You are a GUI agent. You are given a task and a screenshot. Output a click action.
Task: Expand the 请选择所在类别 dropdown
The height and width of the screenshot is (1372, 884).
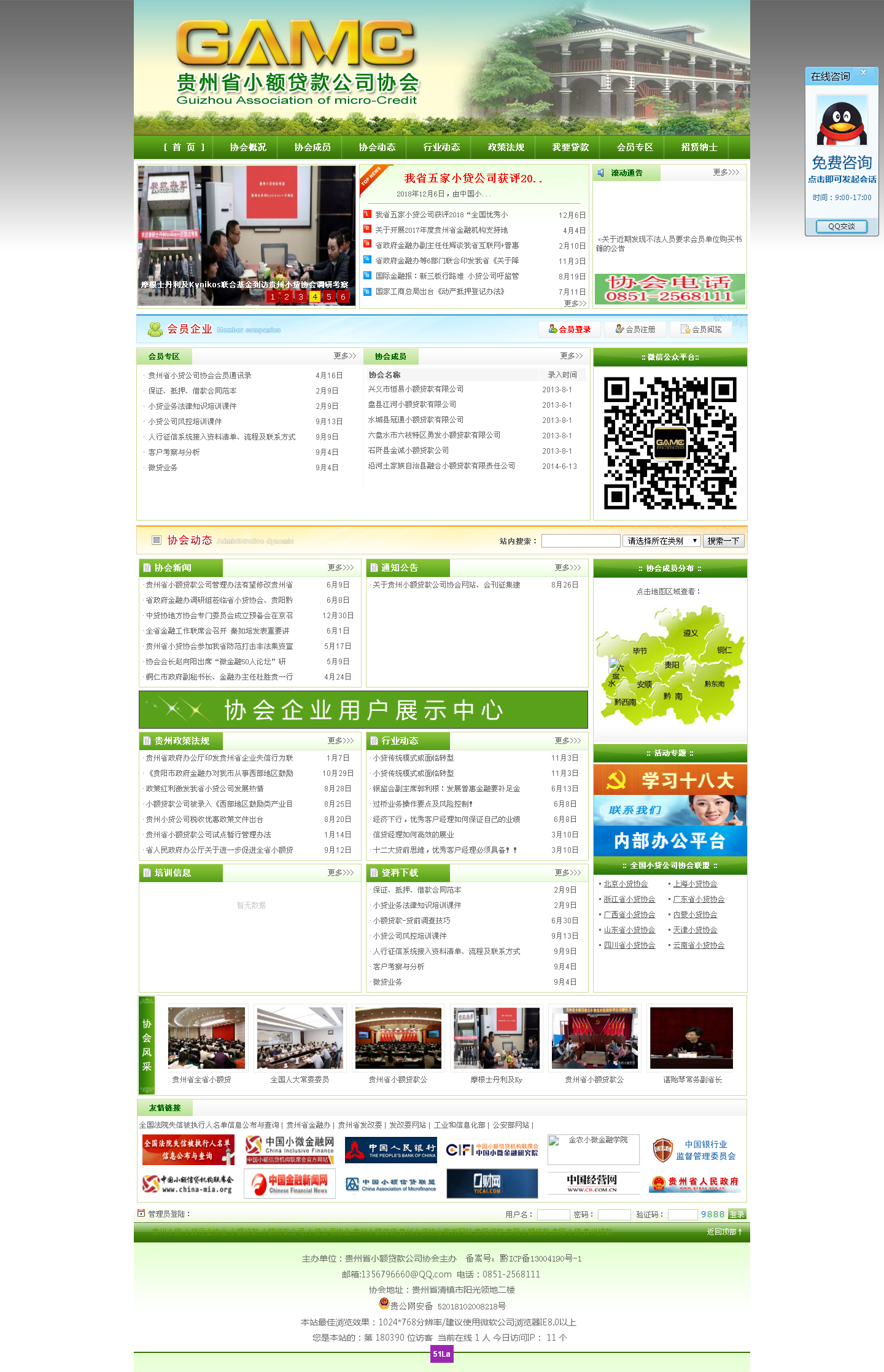pyautogui.click(x=661, y=541)
